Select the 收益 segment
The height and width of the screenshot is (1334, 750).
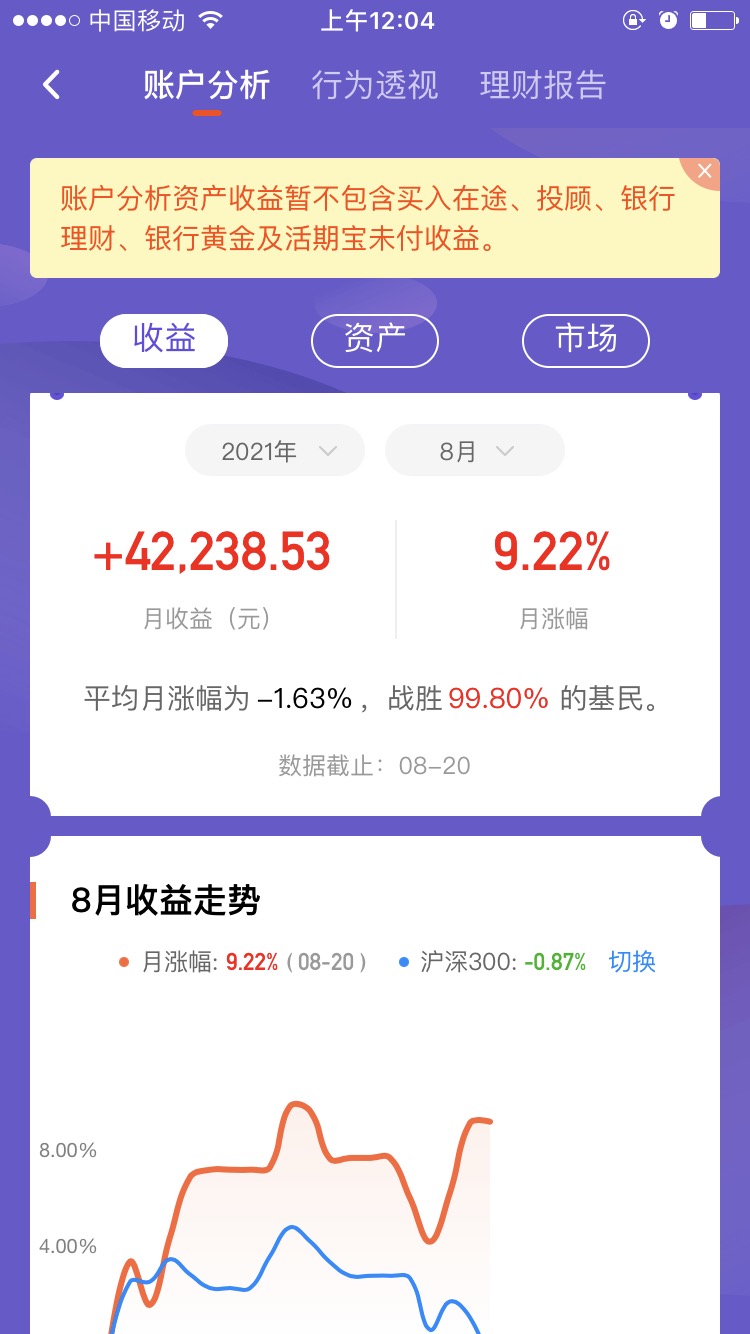[x=164, y=341]
